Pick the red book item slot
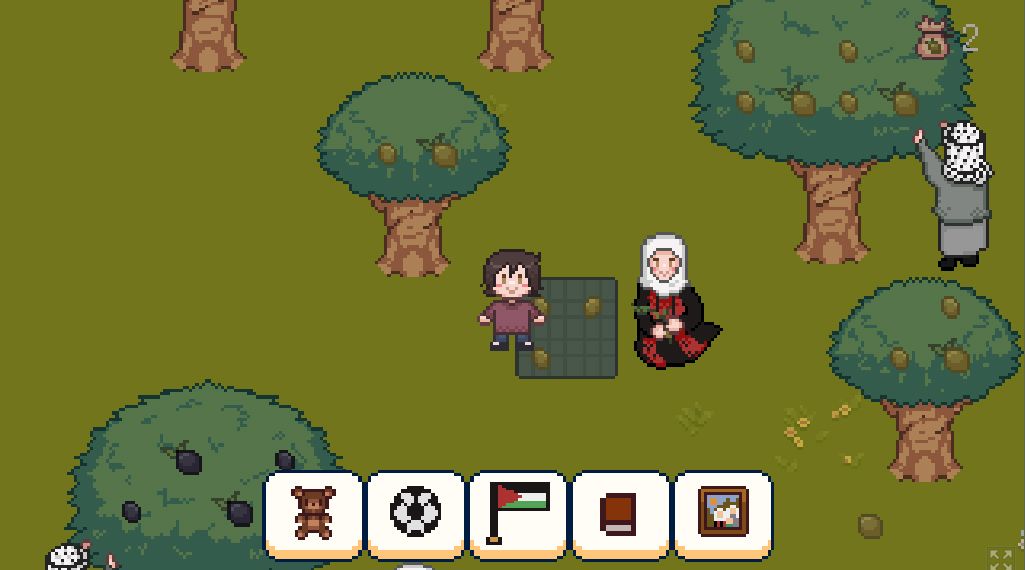The height and width of the screenshot is (570, 1025). pos(620,513)
